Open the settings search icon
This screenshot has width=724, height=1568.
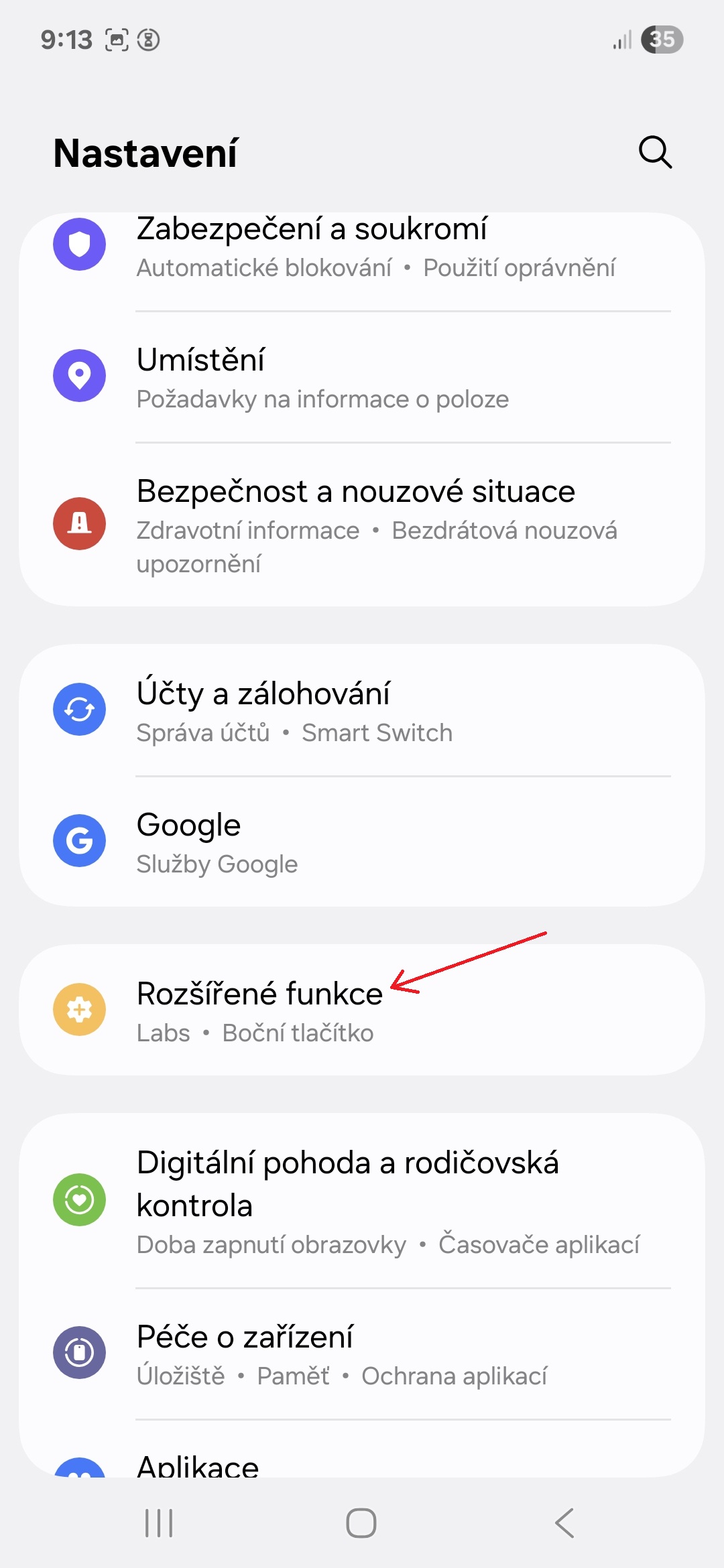point(655,152)
